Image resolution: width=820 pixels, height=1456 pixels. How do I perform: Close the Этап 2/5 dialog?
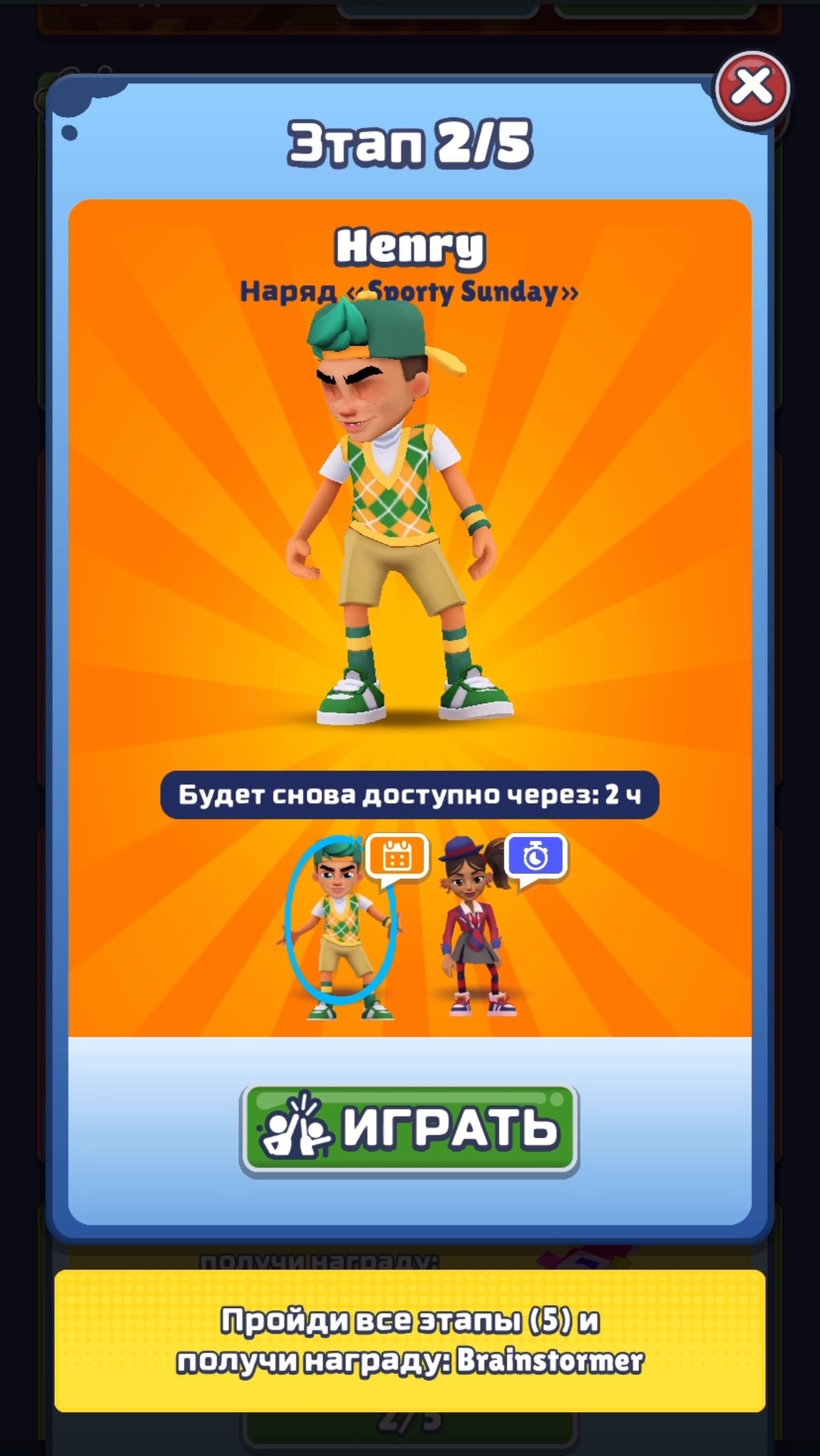point(752,88)
